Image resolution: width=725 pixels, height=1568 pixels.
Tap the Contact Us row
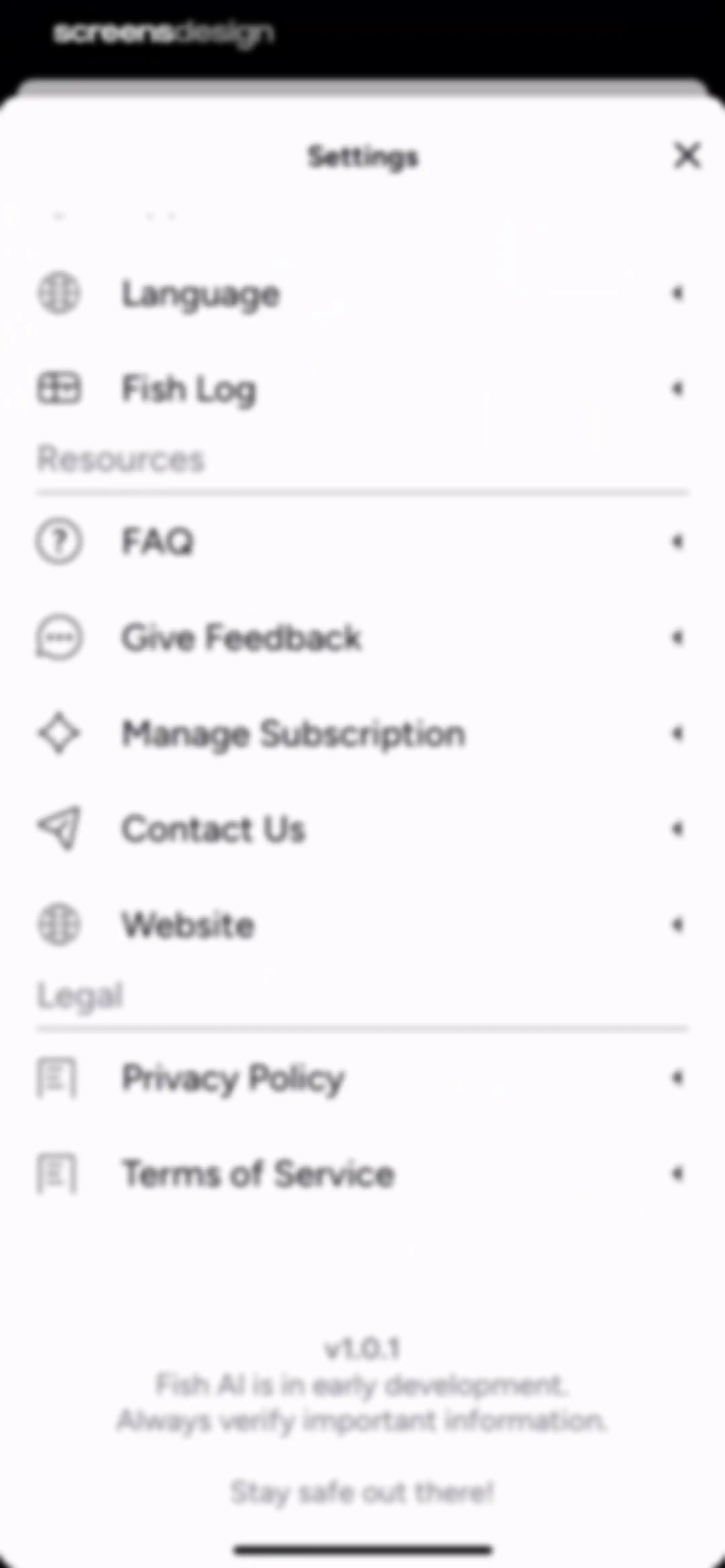point(362,828)
